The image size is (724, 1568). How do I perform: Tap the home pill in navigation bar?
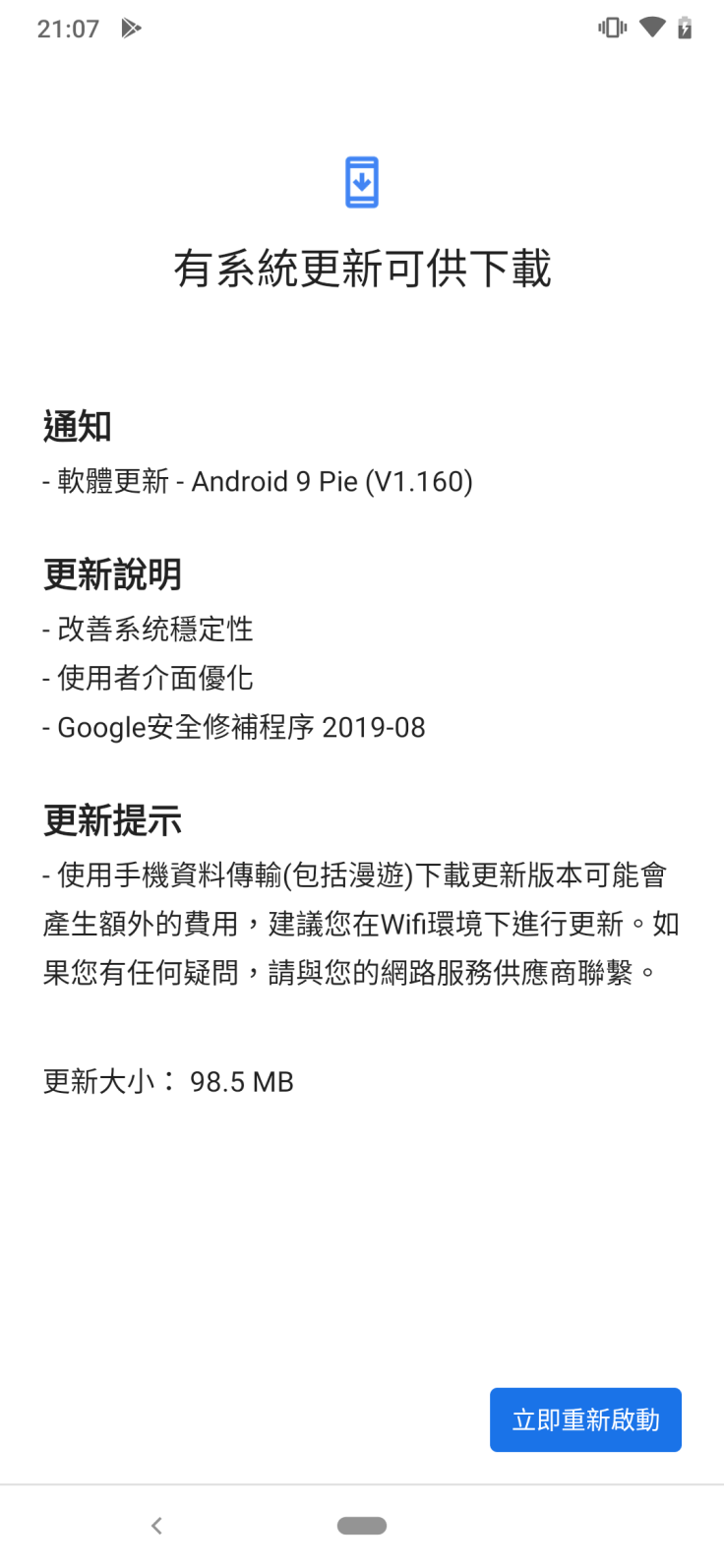(361, 1526)
